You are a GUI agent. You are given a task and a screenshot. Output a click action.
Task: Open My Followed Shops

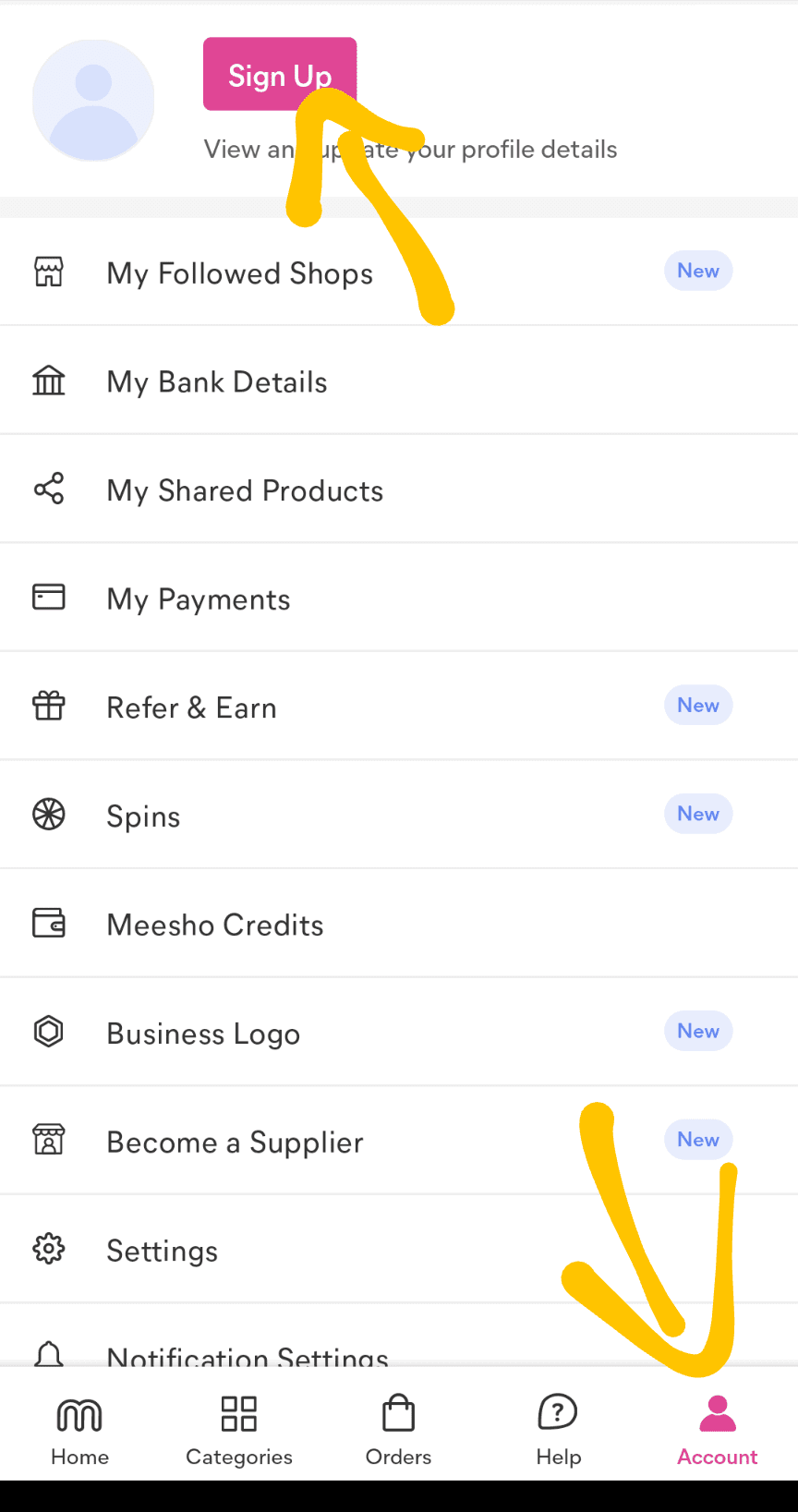click(240, 273)
